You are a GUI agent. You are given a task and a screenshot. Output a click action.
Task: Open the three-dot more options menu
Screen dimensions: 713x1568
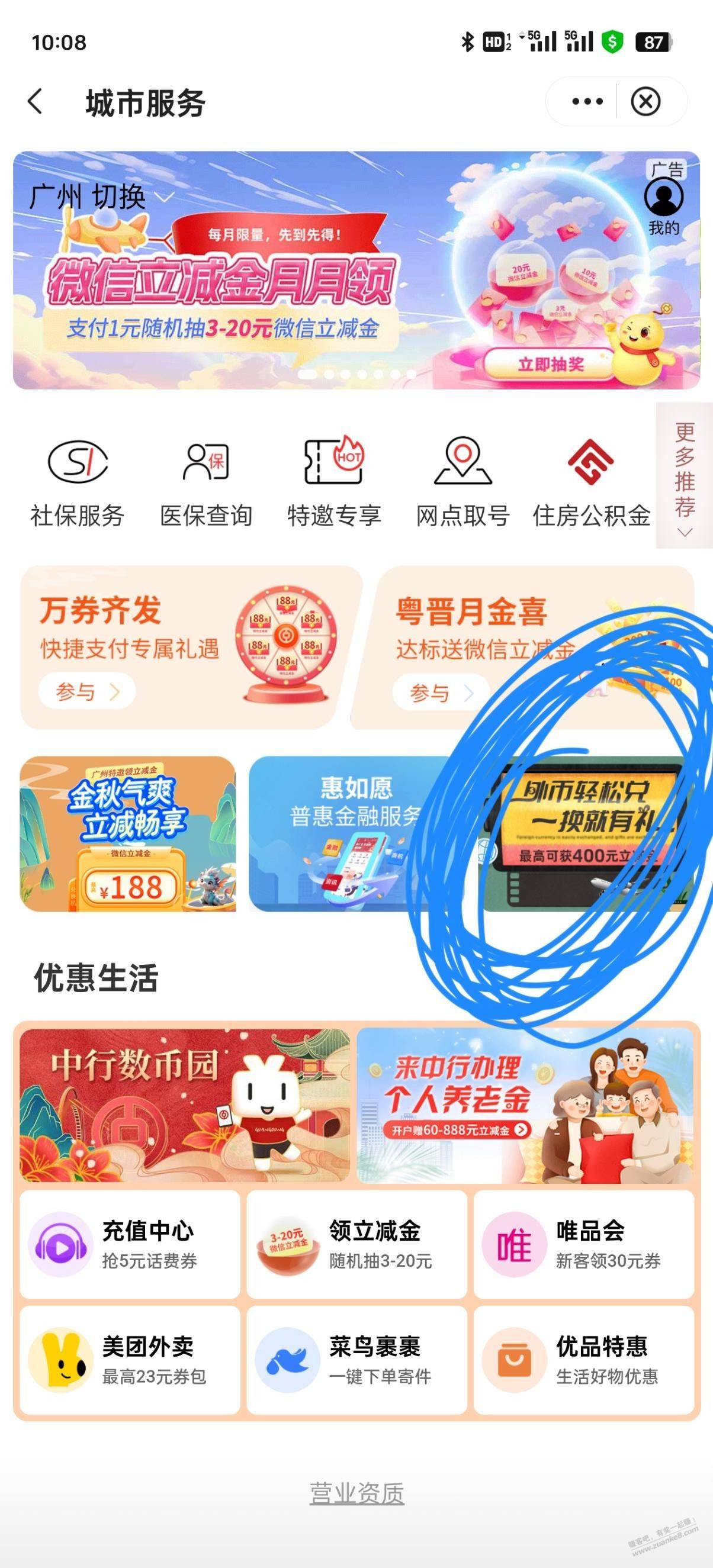point(587,102)
